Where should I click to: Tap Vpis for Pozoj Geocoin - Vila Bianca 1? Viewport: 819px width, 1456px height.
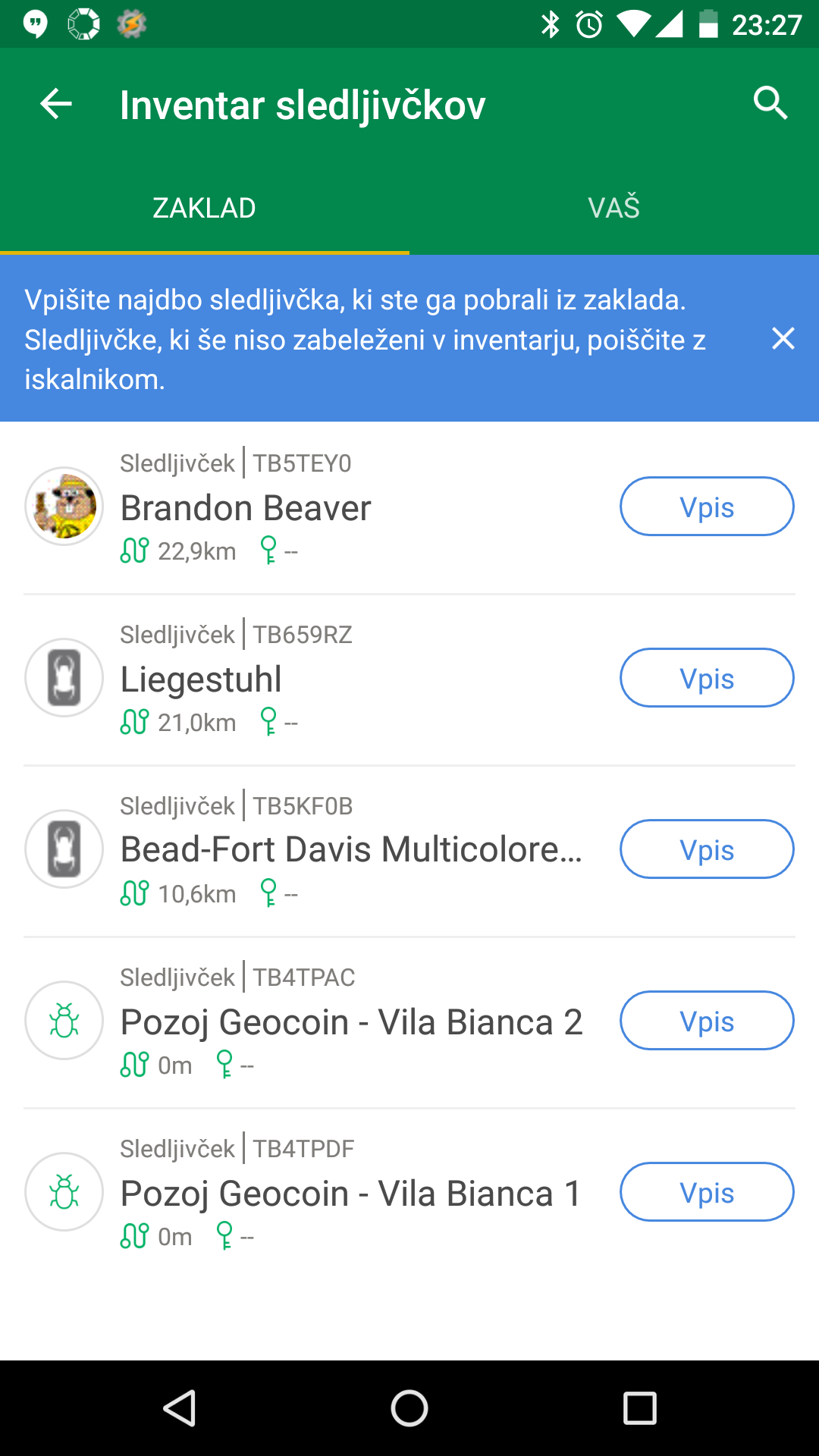point(707,1192)
